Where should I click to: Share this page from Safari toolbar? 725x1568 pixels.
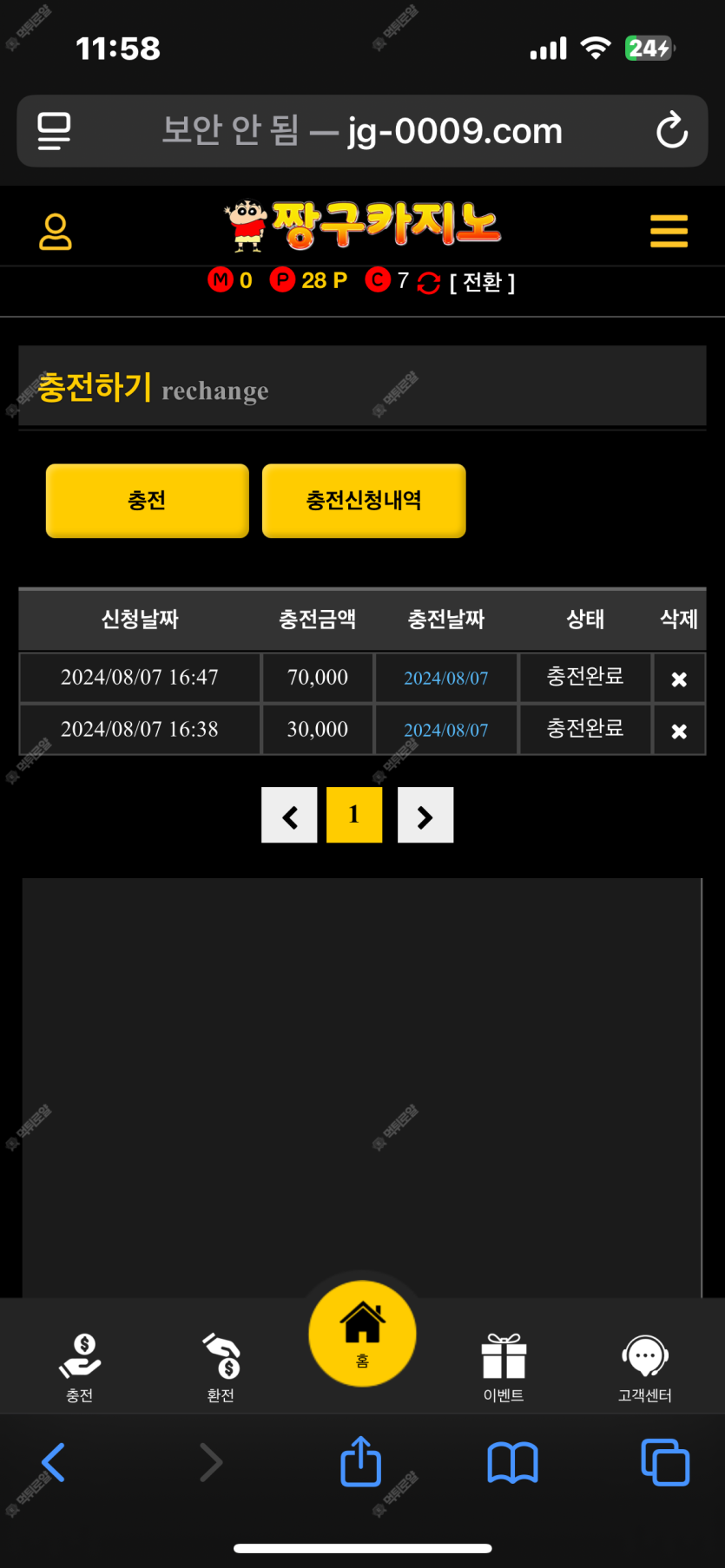361,1462
